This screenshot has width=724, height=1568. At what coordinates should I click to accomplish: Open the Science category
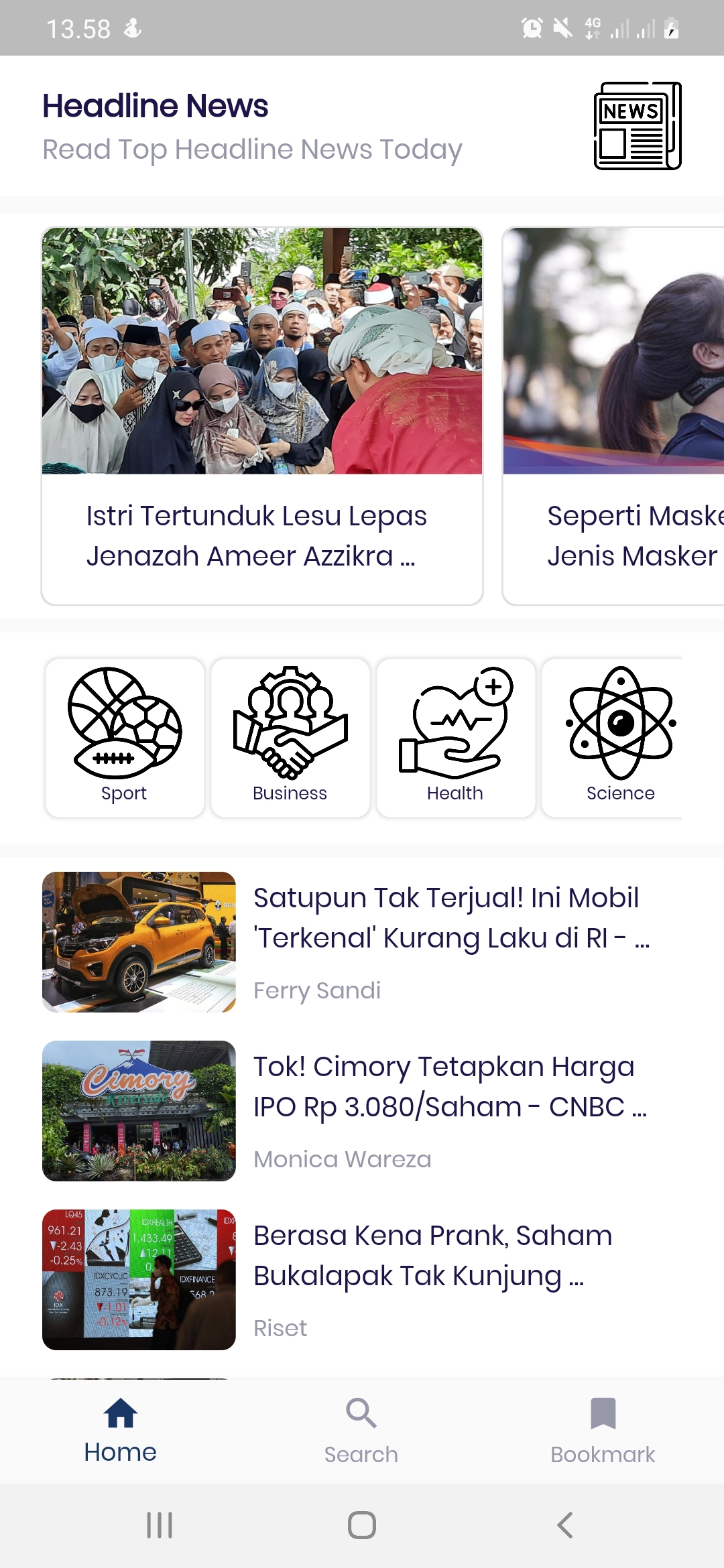click(x=620, y=738)
